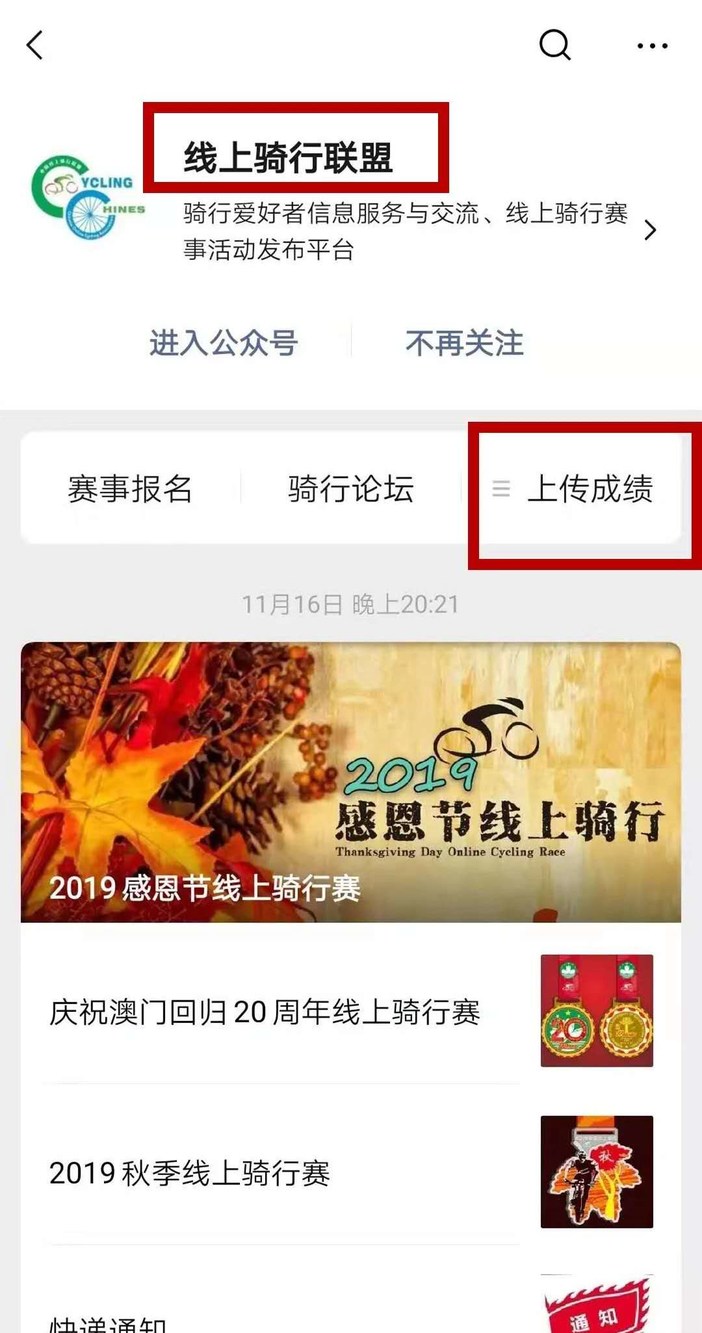702x1333 pixels.
Task: Open the search magnifier icon
Action: click(555, 45)
